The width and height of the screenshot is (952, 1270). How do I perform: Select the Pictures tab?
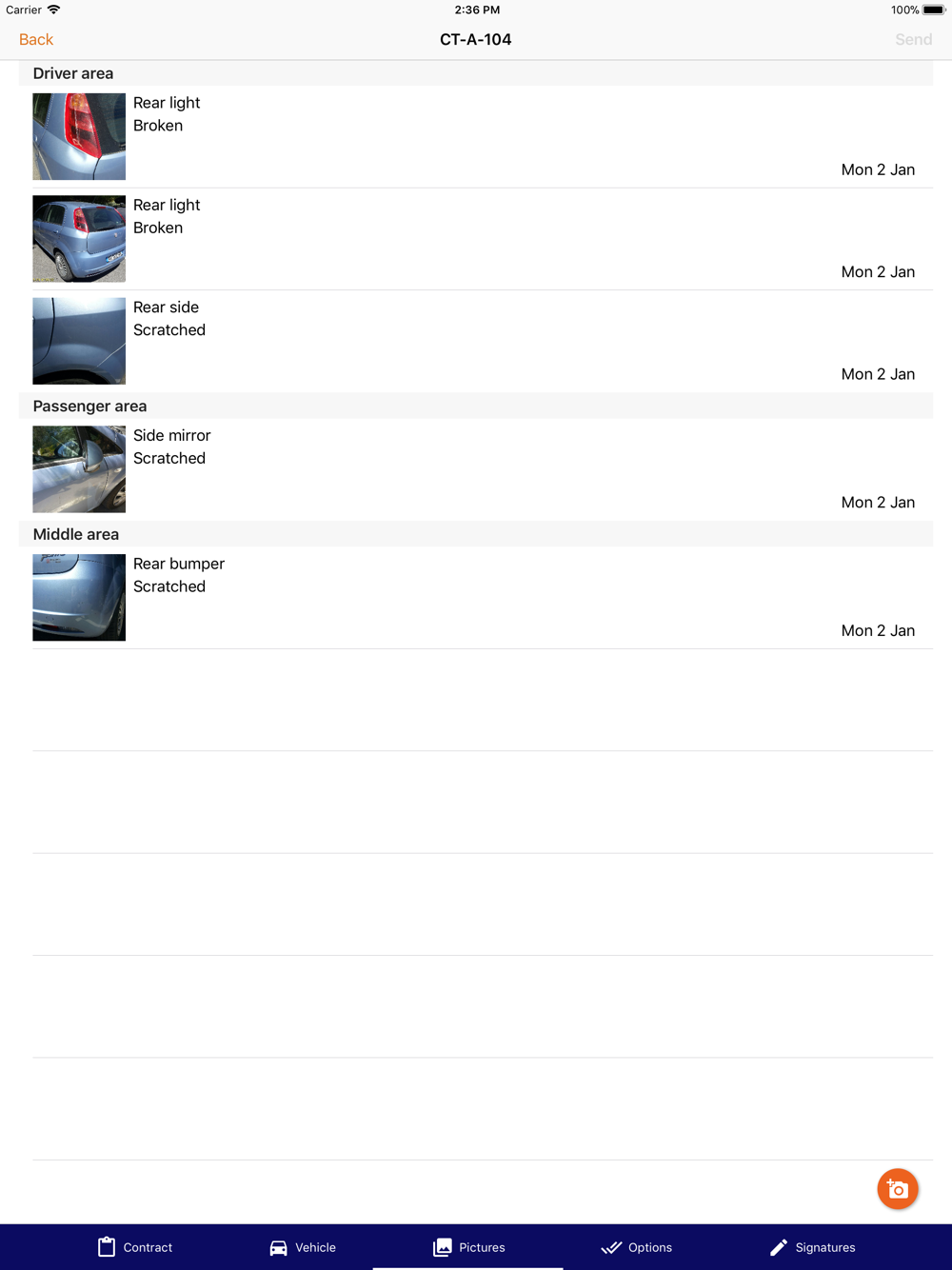[469, 1247]
